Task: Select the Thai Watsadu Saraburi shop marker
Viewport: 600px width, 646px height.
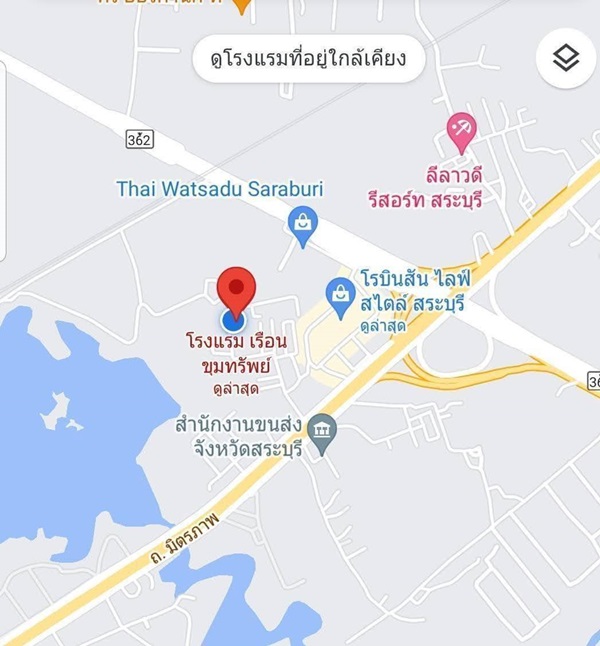Action: [302, 224]
